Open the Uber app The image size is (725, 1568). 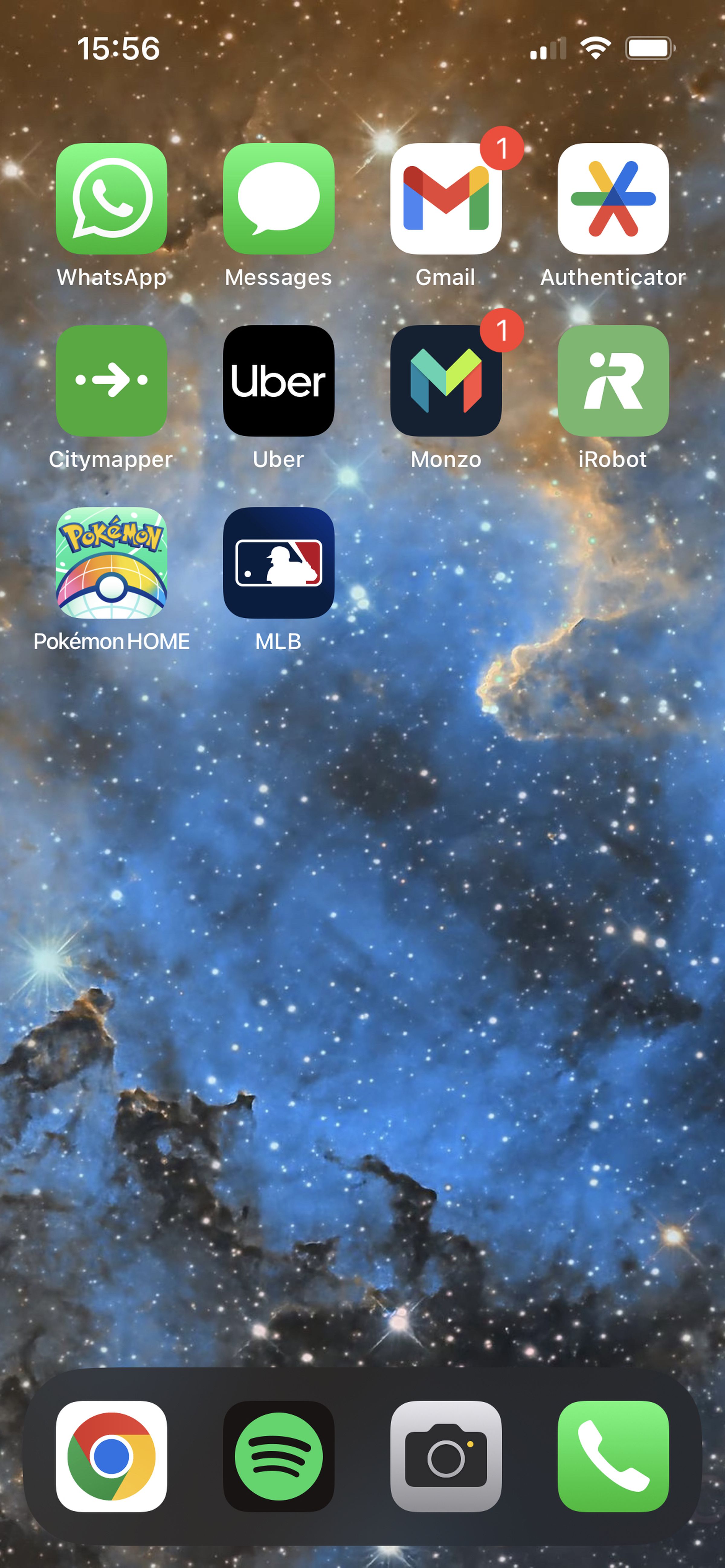coord(279,380)
